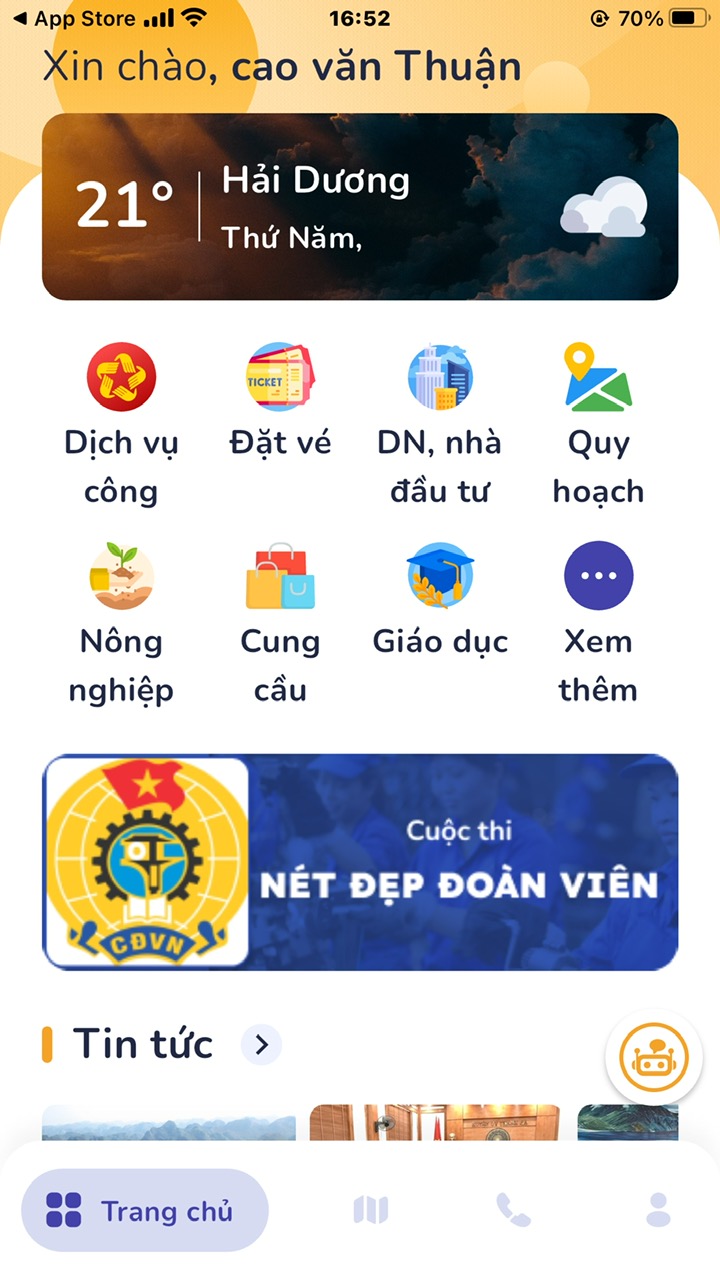This screenshot has width=720, height=1280.
Task: Open the chatbot assistant button
Action: 654,1058
